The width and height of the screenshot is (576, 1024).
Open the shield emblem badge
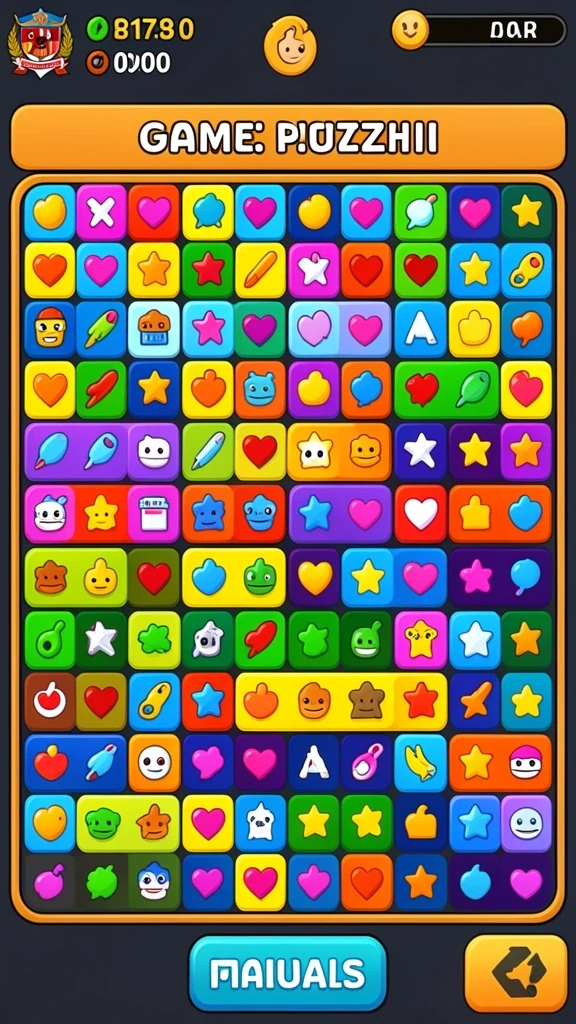(x=40, y=42)
